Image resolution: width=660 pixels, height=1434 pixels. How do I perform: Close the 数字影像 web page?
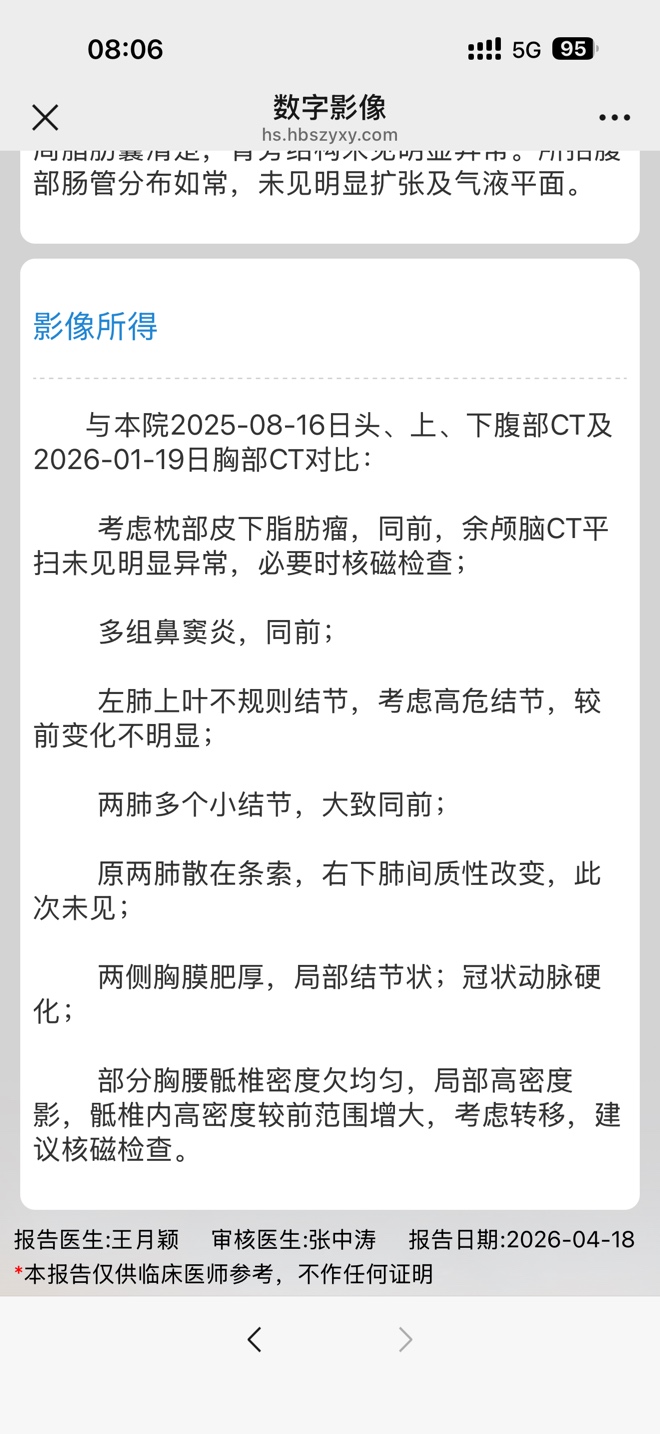click(x=45, y=118)
